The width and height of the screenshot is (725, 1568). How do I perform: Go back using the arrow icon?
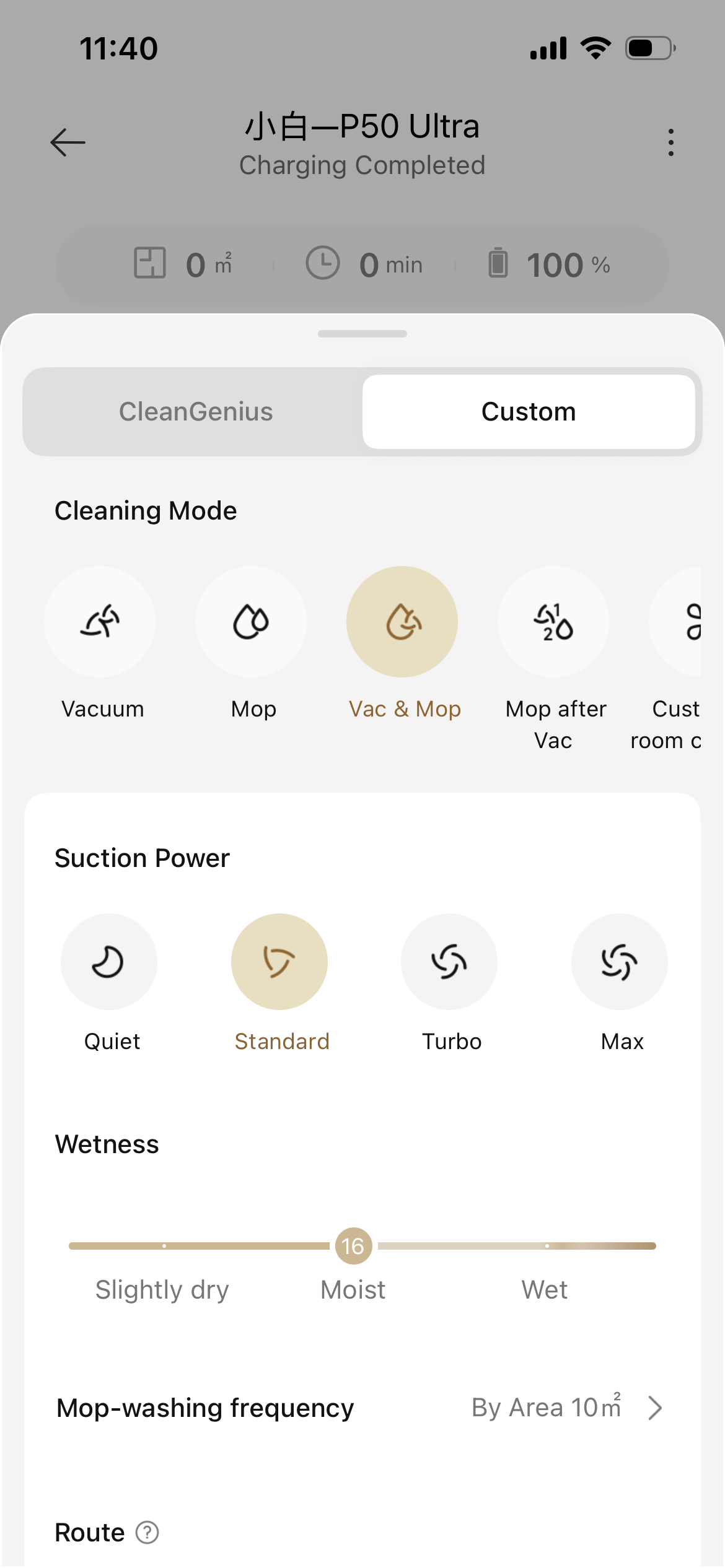tap(68, 142)
